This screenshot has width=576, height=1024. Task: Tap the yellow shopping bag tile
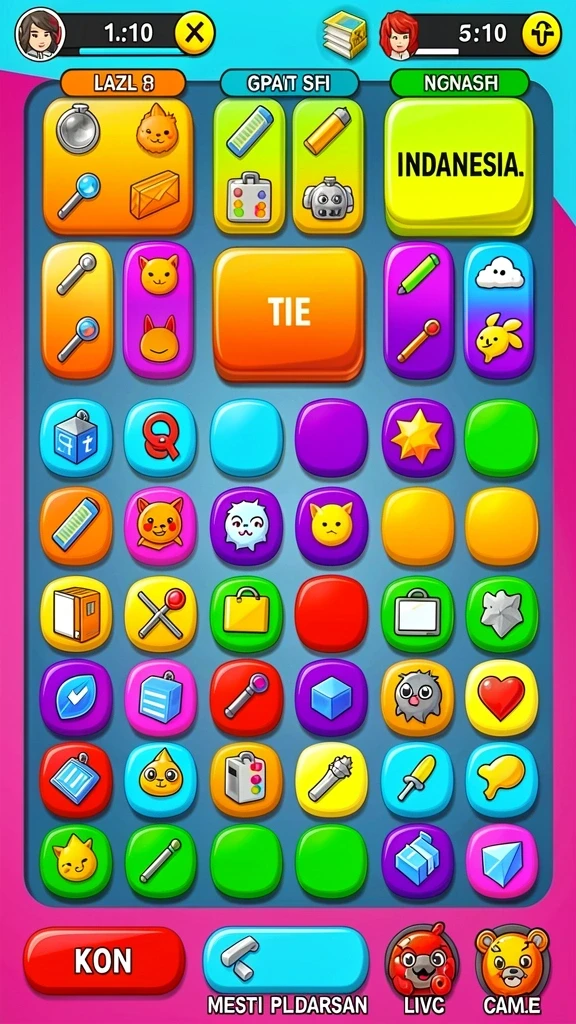pyautogui.click(x=246, y=613)
